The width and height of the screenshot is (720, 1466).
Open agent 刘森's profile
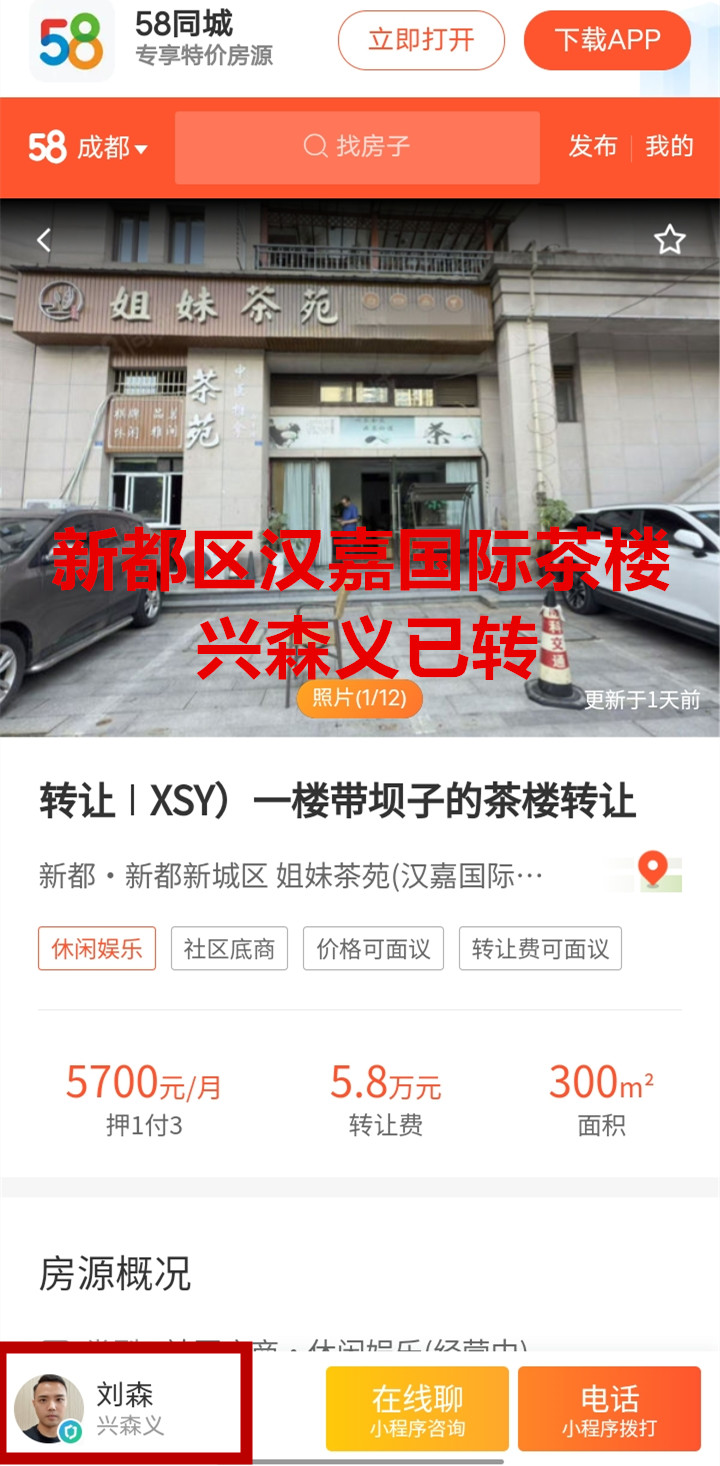pos(124,1405)
